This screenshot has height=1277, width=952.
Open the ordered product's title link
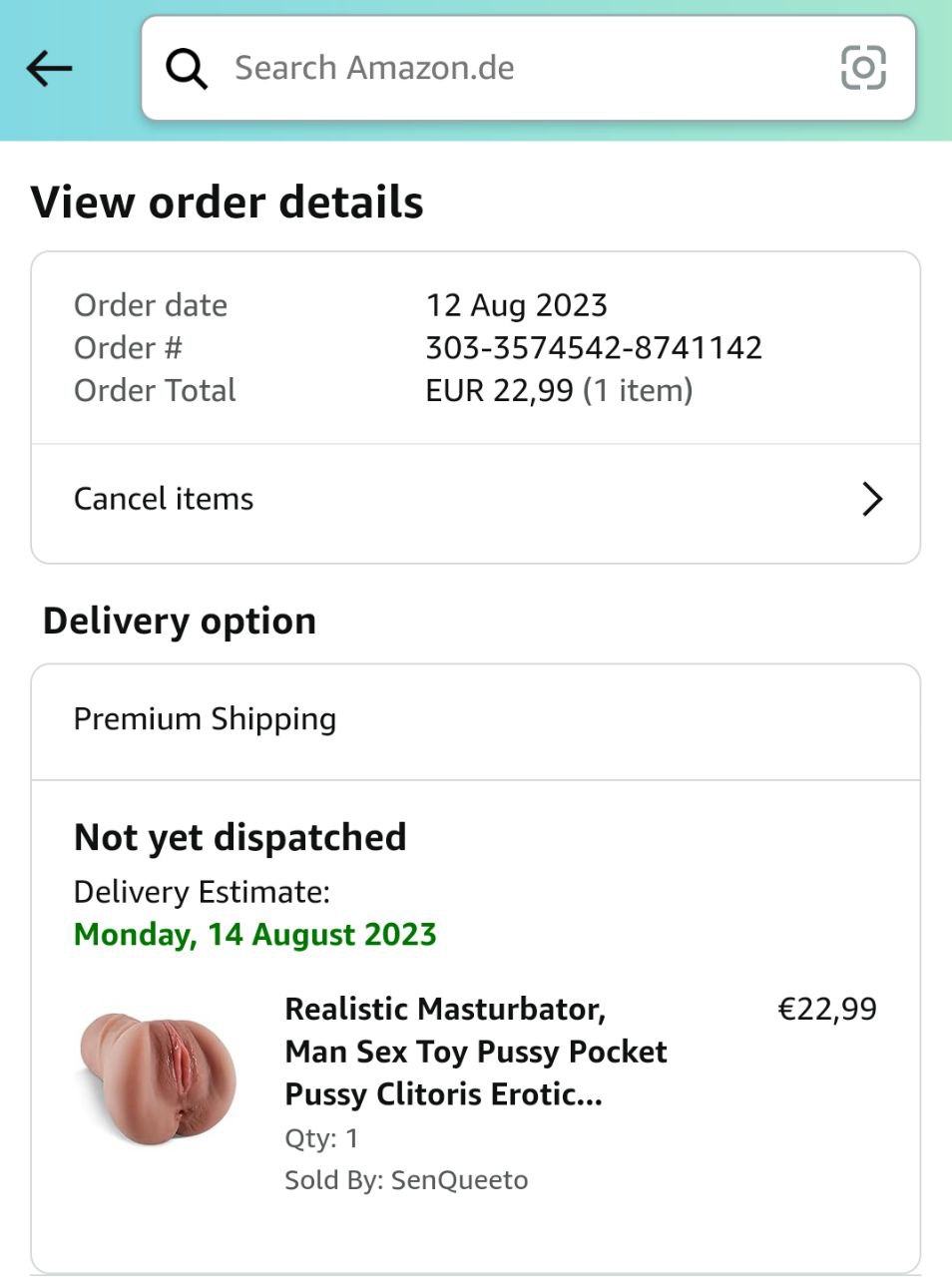point(475,1052)
